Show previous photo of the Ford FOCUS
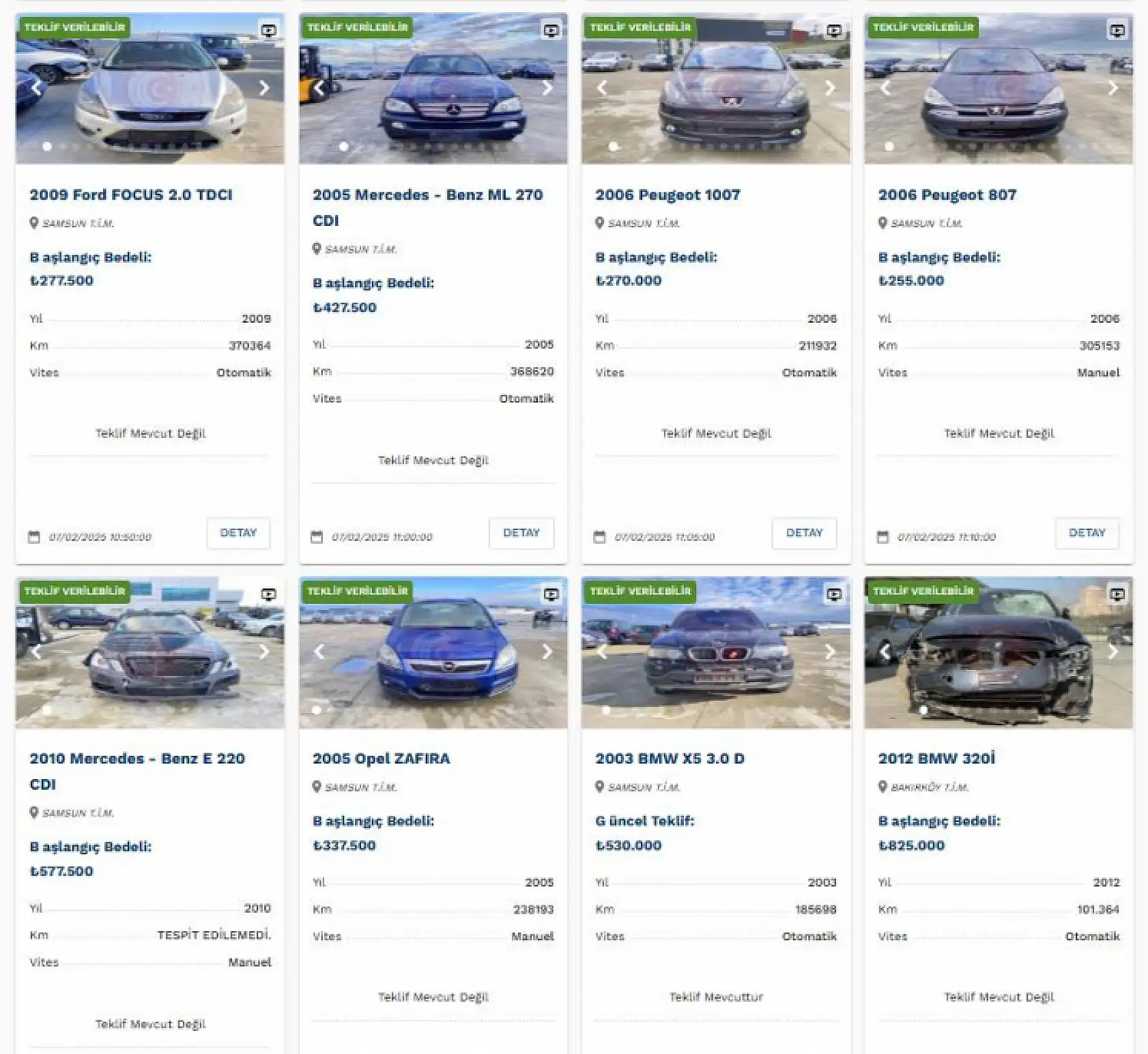Image resolution: width=1148 pixels, height=1054 pixels. click(x=37, y=88)
